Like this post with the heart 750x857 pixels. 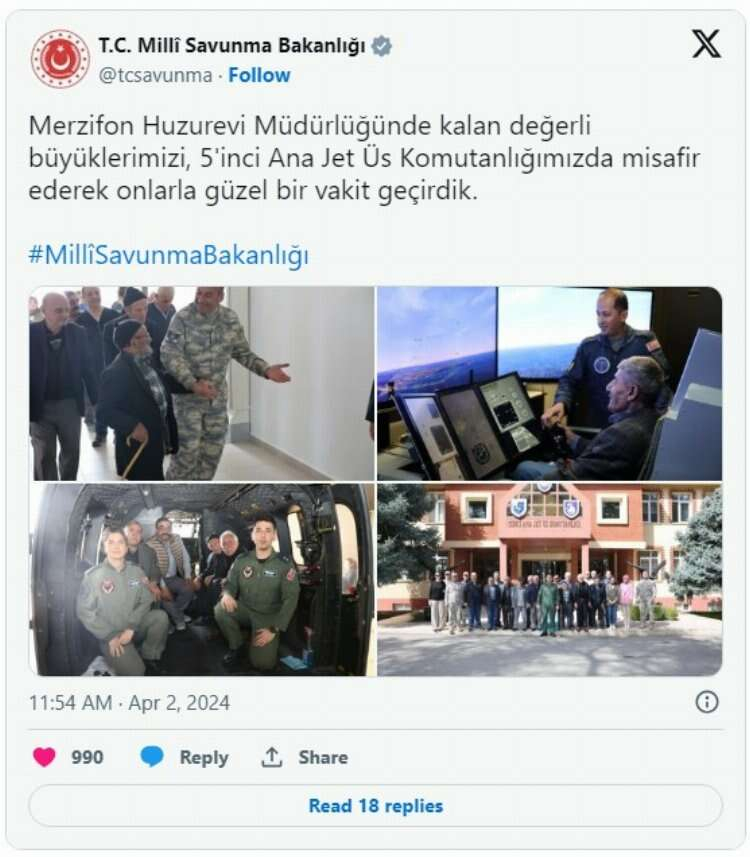coord(45,757)
